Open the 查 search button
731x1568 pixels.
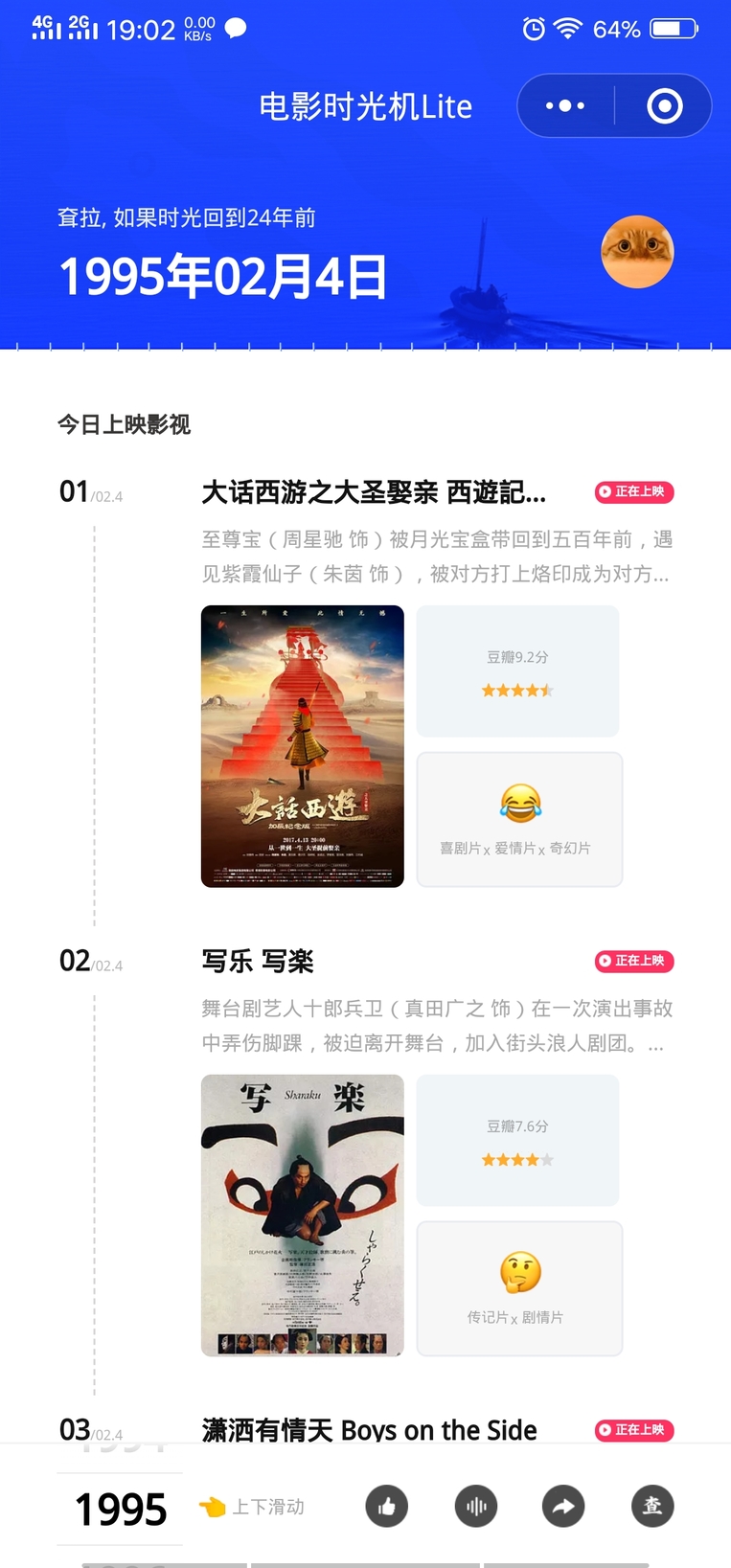[x=652, y=1507]
